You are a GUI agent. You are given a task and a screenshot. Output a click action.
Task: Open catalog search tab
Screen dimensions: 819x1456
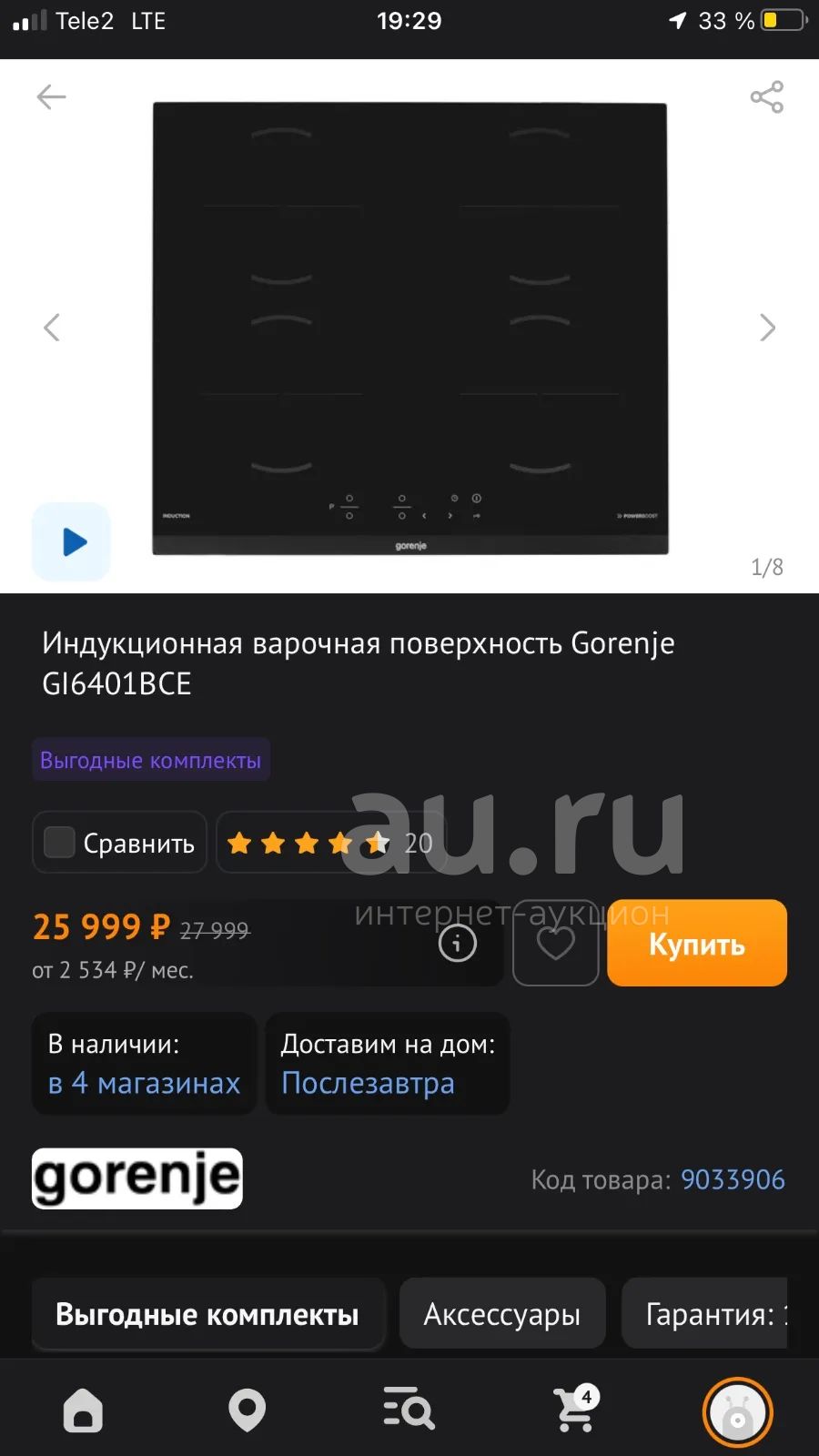409,1408
